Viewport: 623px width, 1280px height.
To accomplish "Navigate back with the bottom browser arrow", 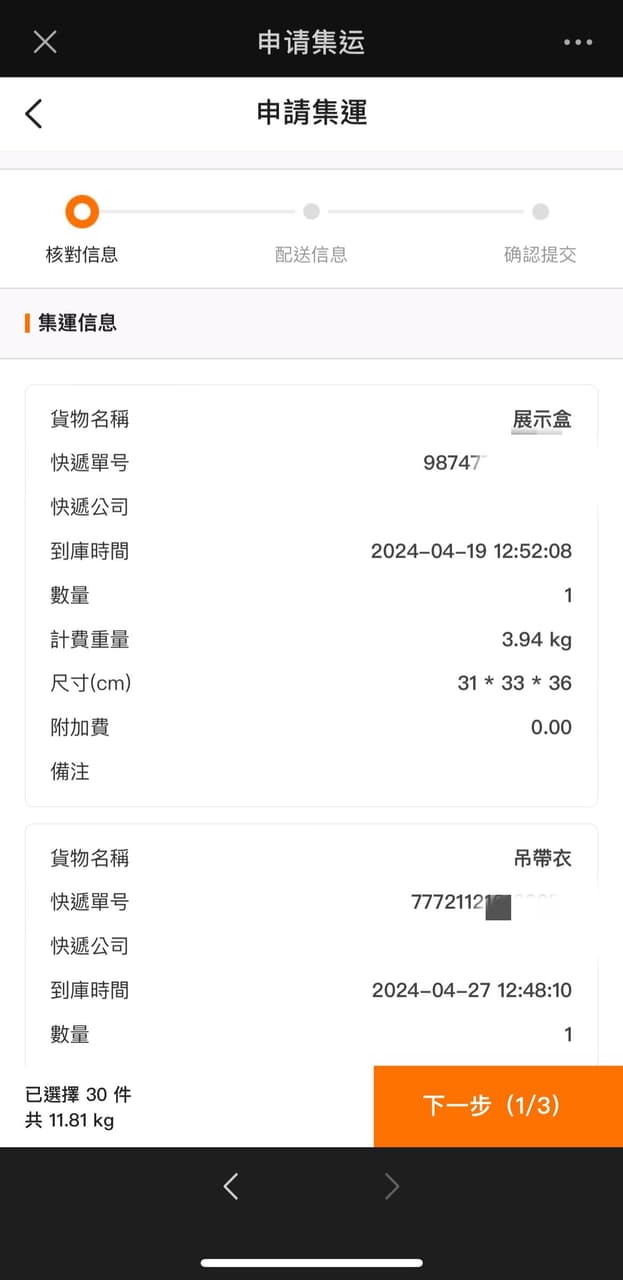I will 231,1186.
